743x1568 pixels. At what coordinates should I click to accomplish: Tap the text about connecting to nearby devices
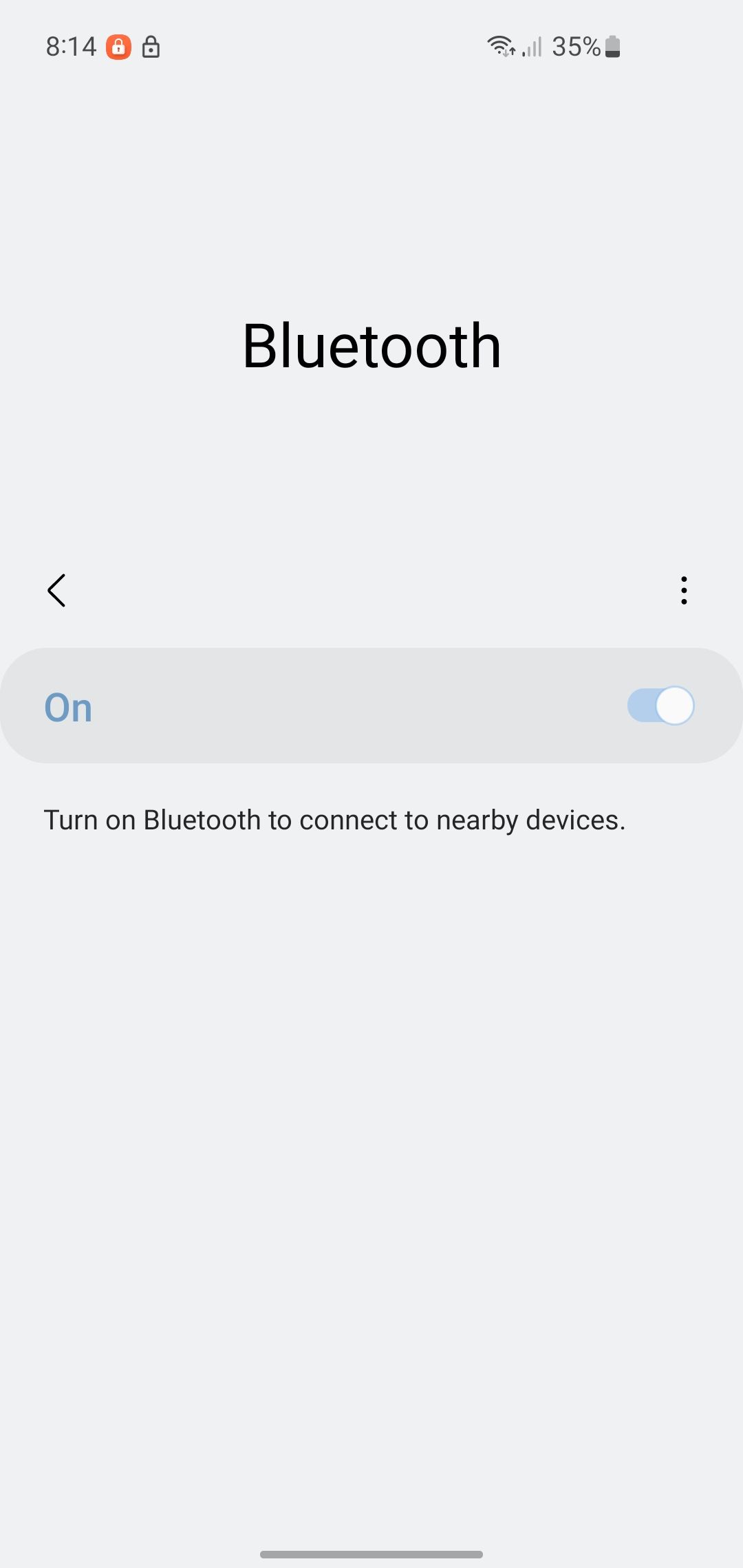[335, 820]
